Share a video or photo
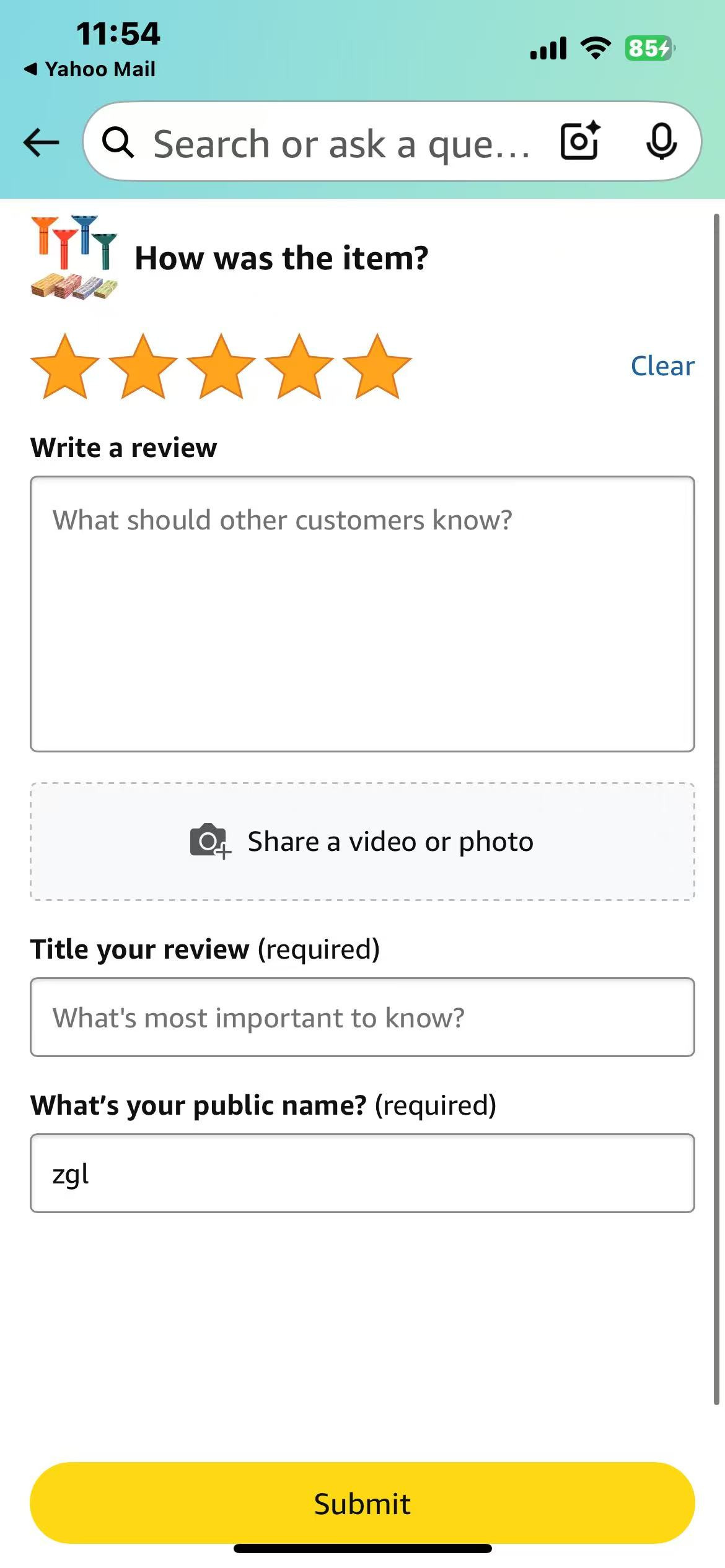The height and width of the screenshot is (1568, 725). tap(362, 842)
